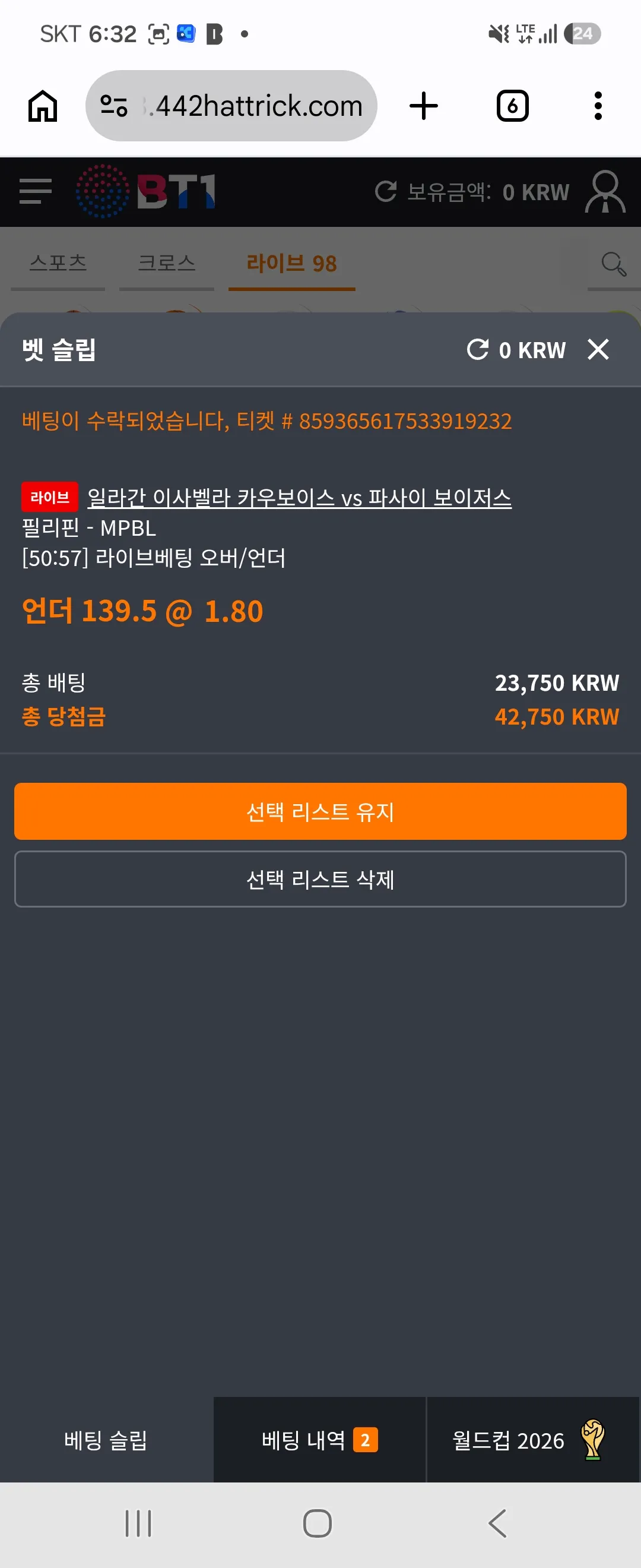Image resolution: width=641 pixels, height=1568 pixels.
Task: Open a new browser tab
Action: click(423, 106)
